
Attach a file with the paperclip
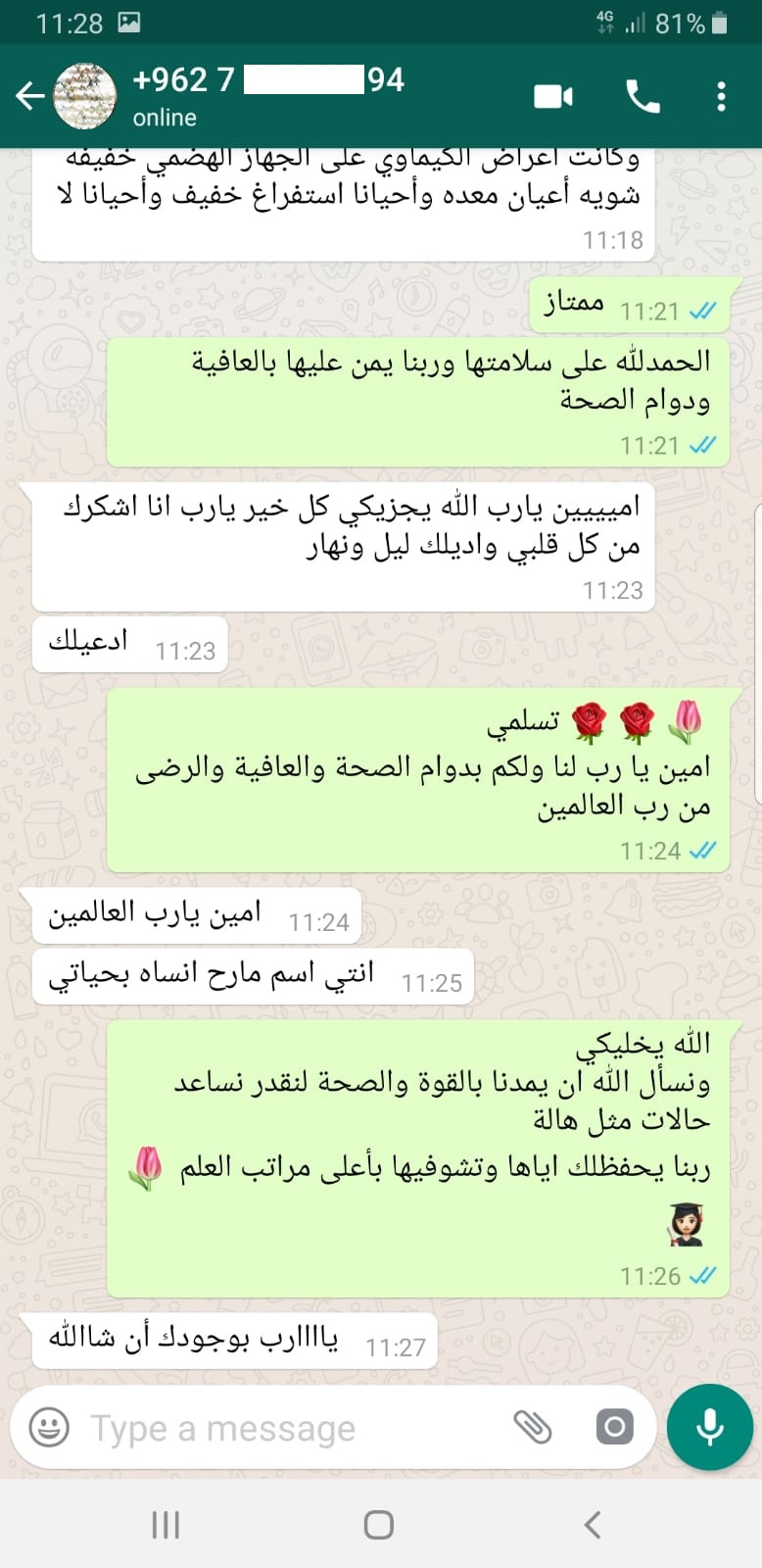(x=534, y=1427)
